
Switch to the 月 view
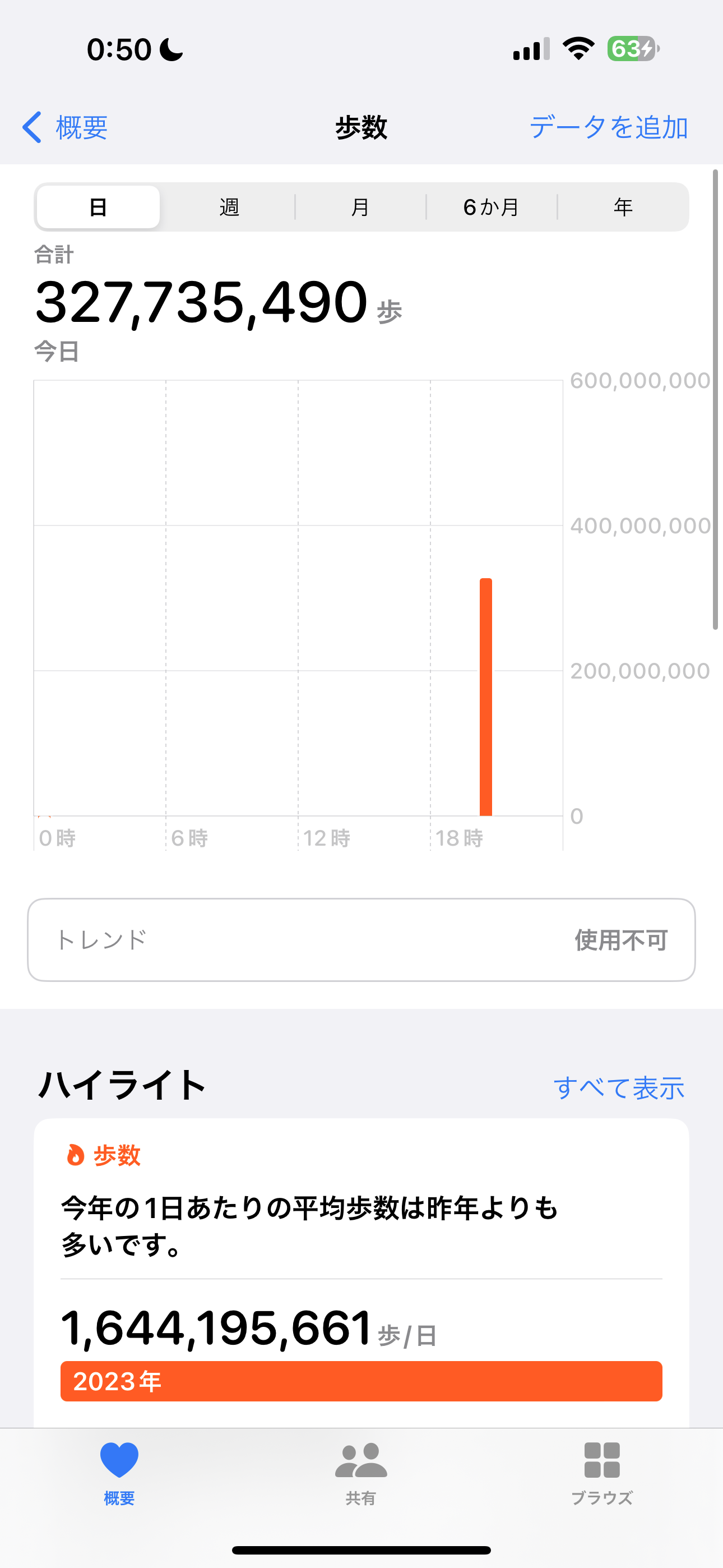coord(360,207)
